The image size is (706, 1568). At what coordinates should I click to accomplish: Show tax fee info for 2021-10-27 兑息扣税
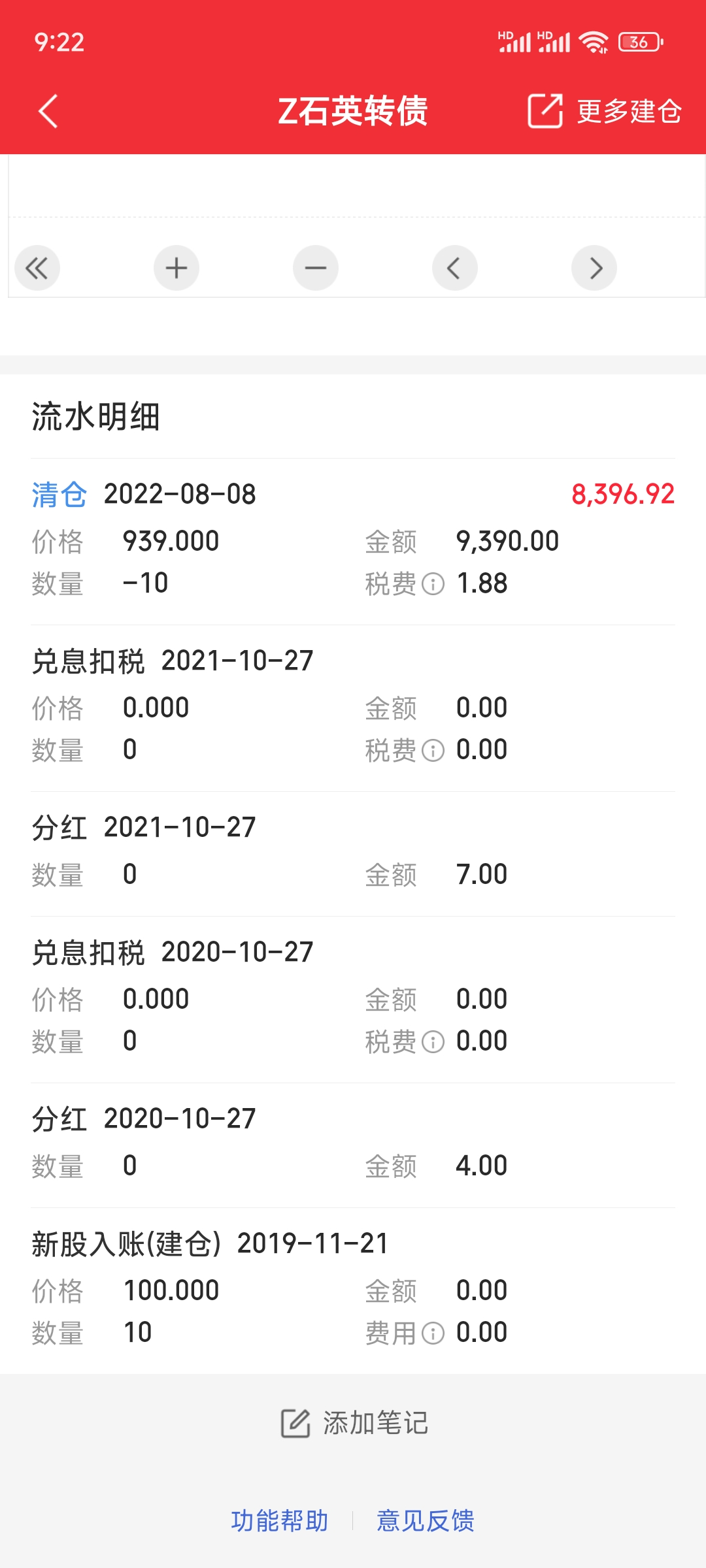click(x=433, y=750)
